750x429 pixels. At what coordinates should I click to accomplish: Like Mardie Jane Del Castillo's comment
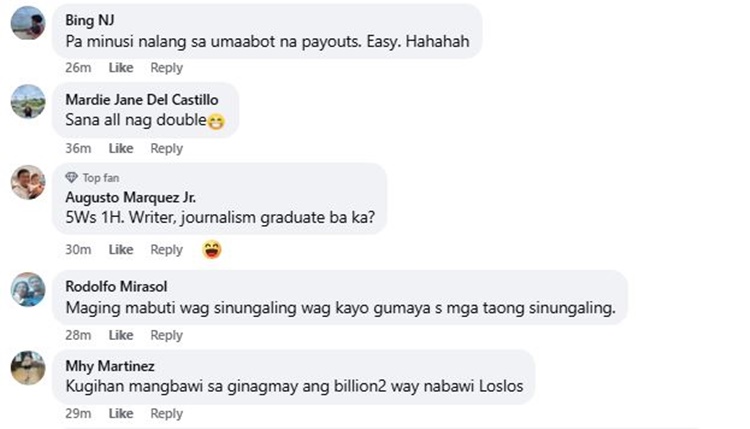point(121,148)
